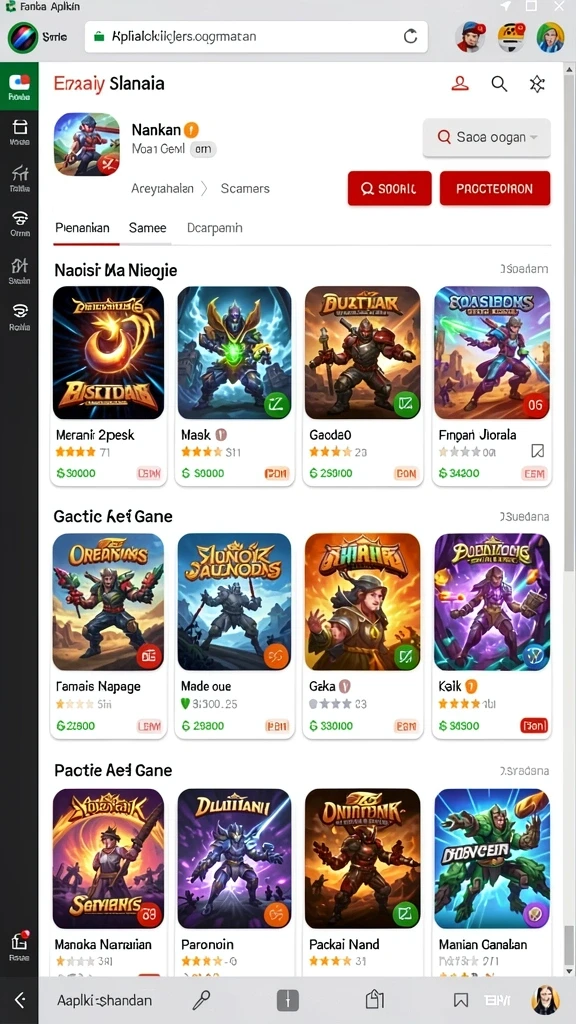Open the Made oue game card
Image resolution: width=576 pixels, height=1024 pixels.
tap(234, 635)
